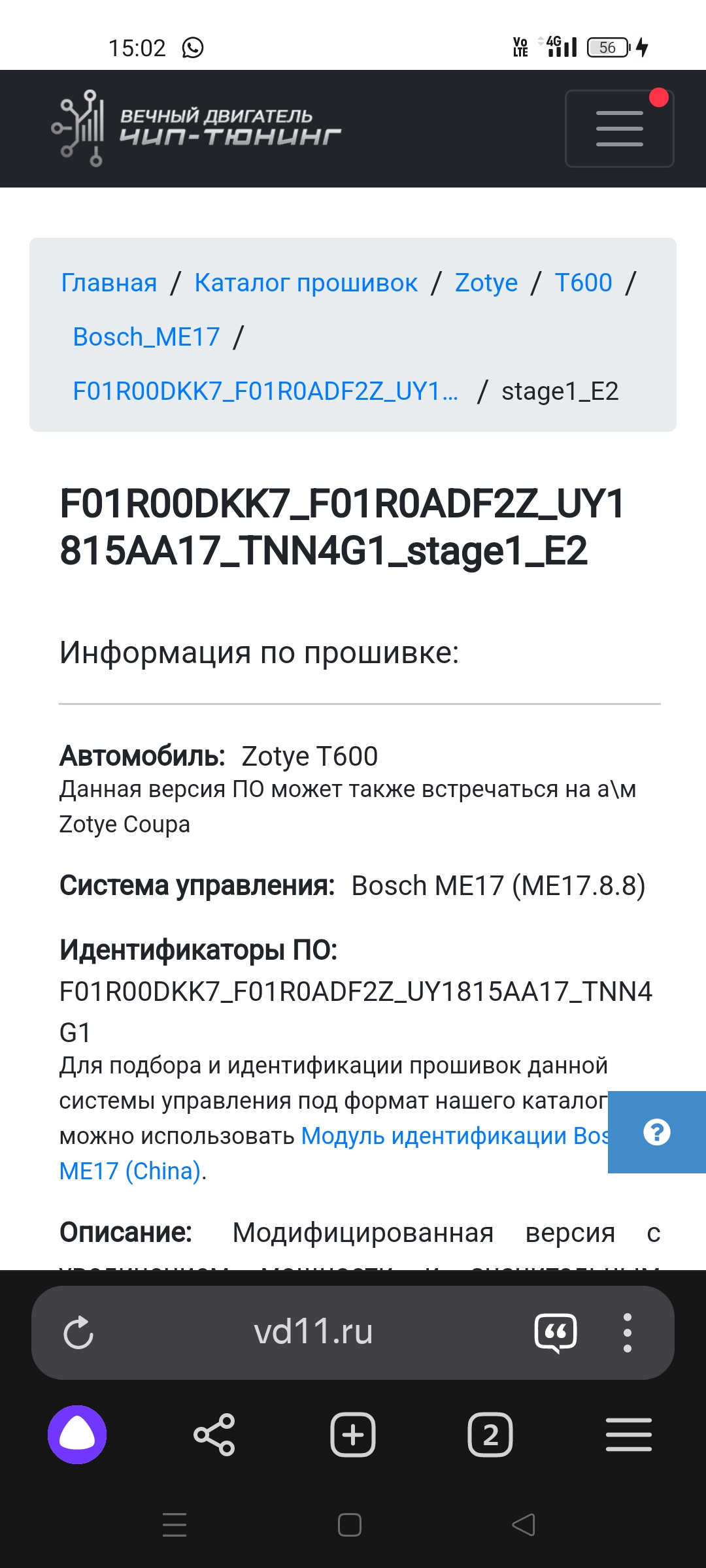Launch the Alice assistant
The height and width of the screenshot is (1568, 706).
(x=77, y=1435)
